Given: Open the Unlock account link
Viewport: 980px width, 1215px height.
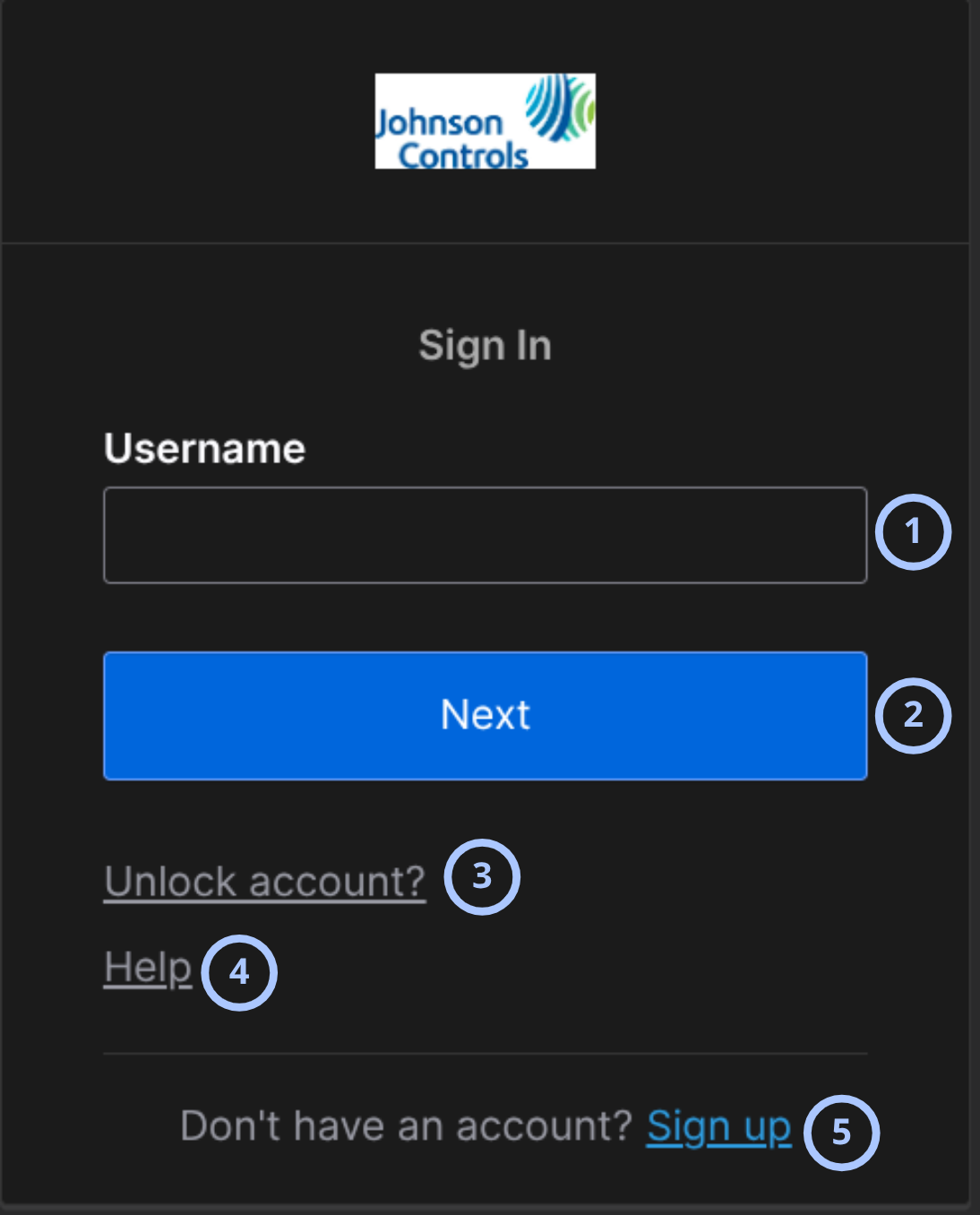Looking at the screenshot, I should pyautogui.click(x=264, y=882).
